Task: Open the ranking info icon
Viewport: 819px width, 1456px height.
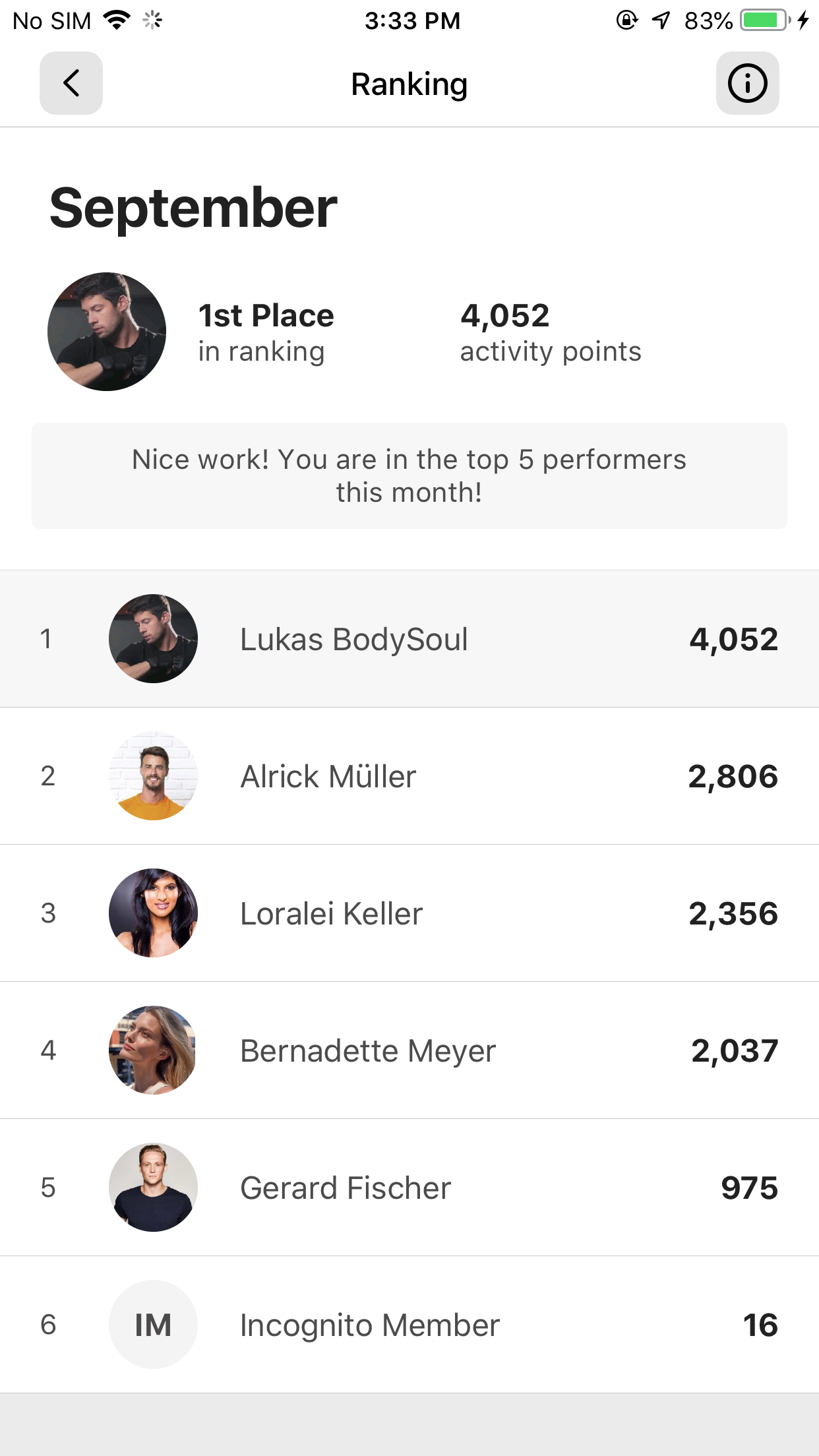Action: tap(747, 83)
